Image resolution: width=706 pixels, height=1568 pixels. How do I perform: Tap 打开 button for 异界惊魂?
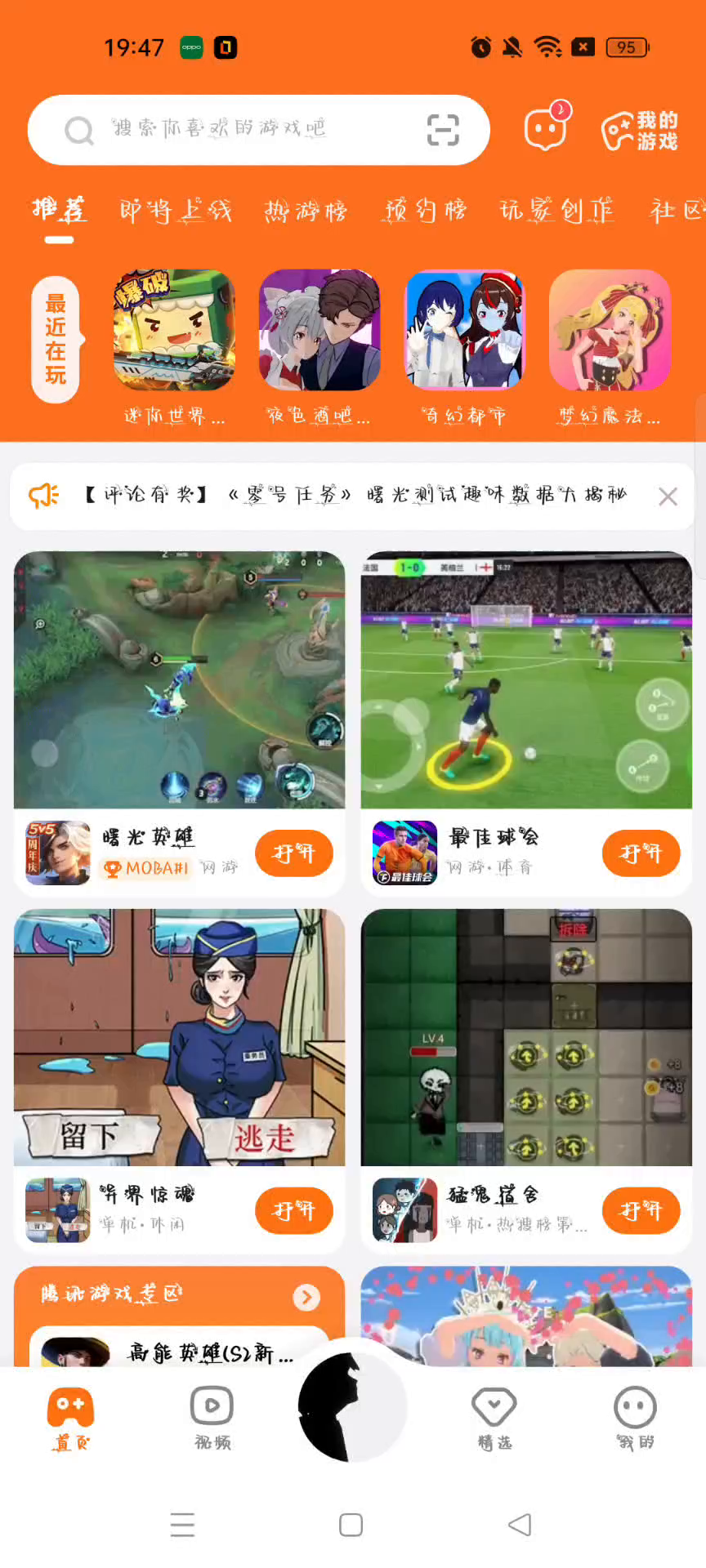[x=294, y=1210]
